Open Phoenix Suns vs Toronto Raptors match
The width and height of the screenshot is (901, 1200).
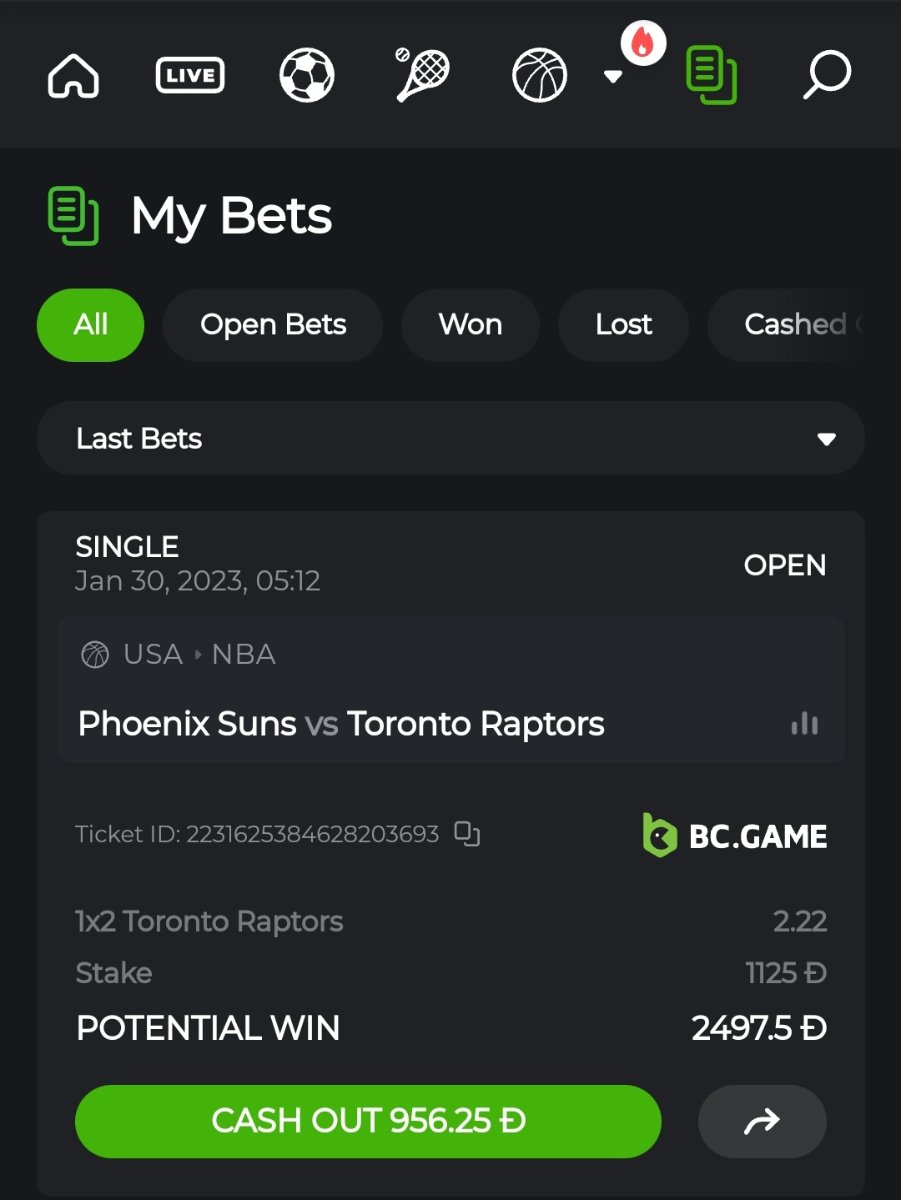341,723
